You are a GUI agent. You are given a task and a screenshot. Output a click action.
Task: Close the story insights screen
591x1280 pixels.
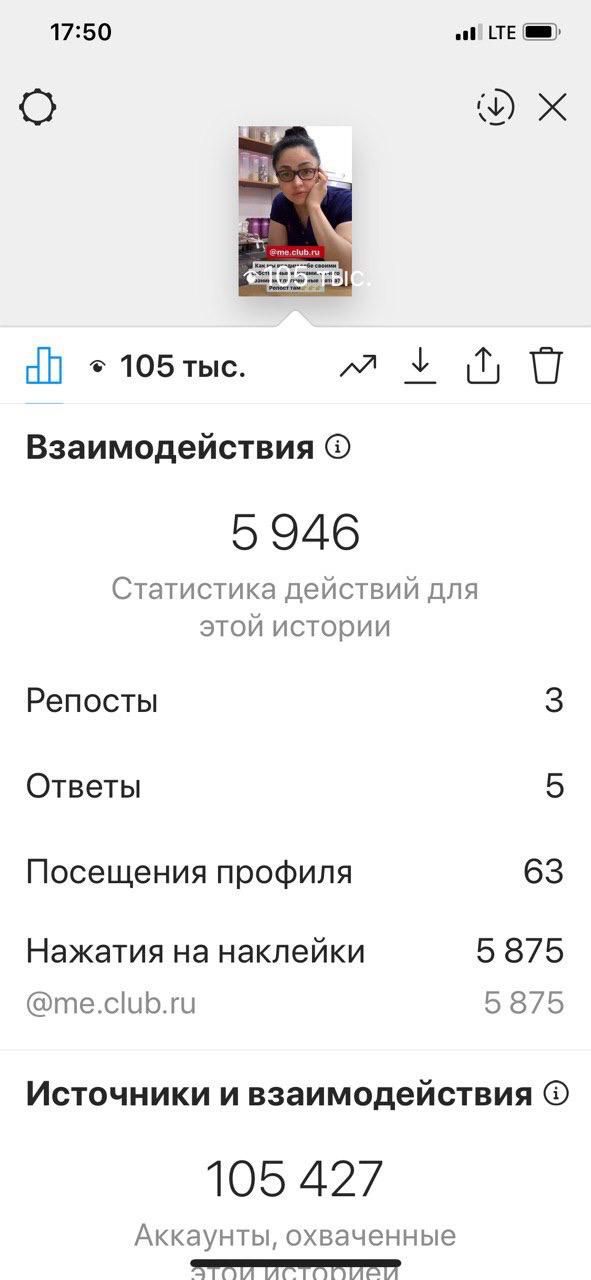pyautogui.click(x=553, y=107)
